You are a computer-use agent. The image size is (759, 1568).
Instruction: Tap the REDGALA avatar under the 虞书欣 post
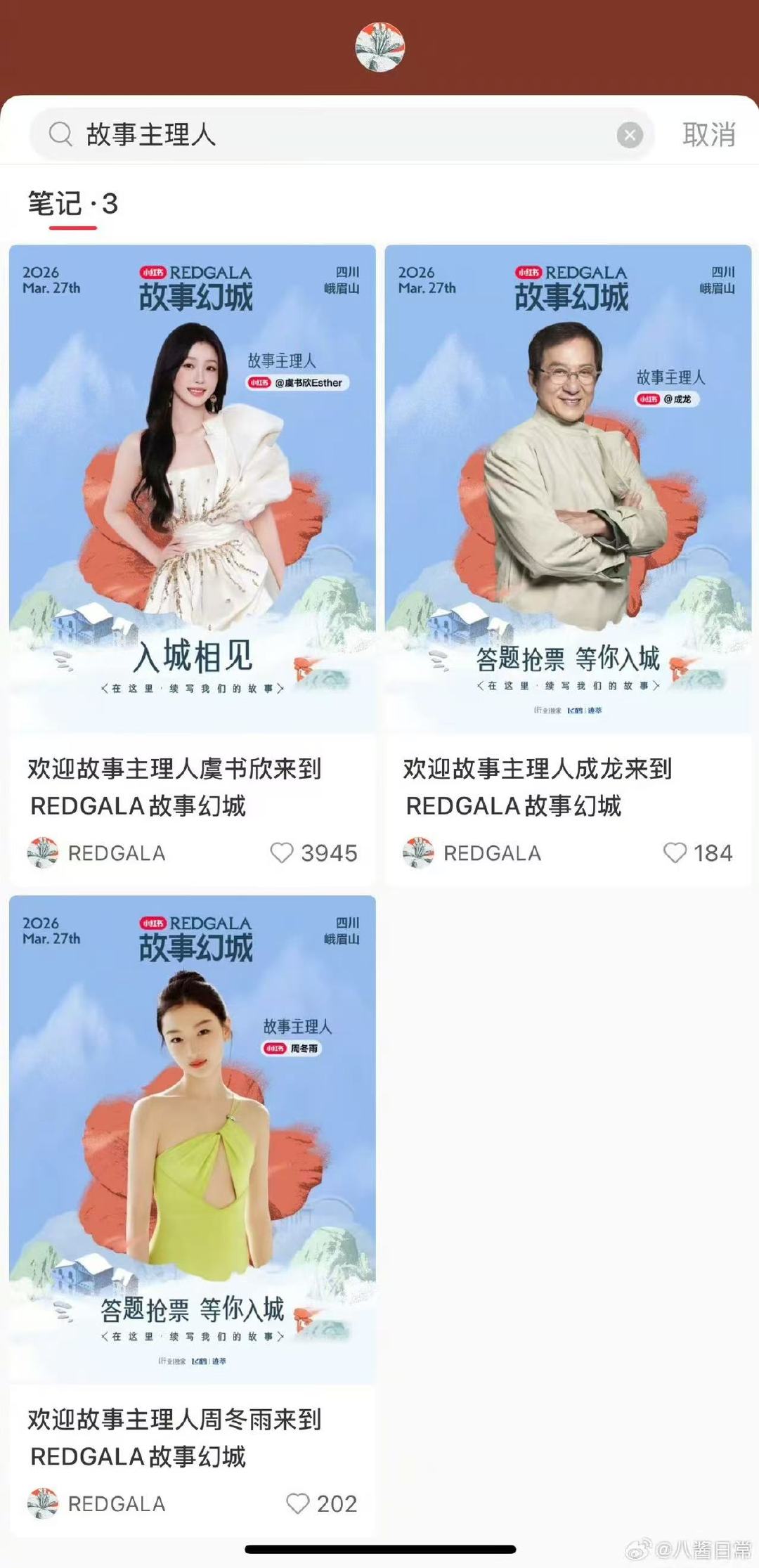[x=43, y=854]
